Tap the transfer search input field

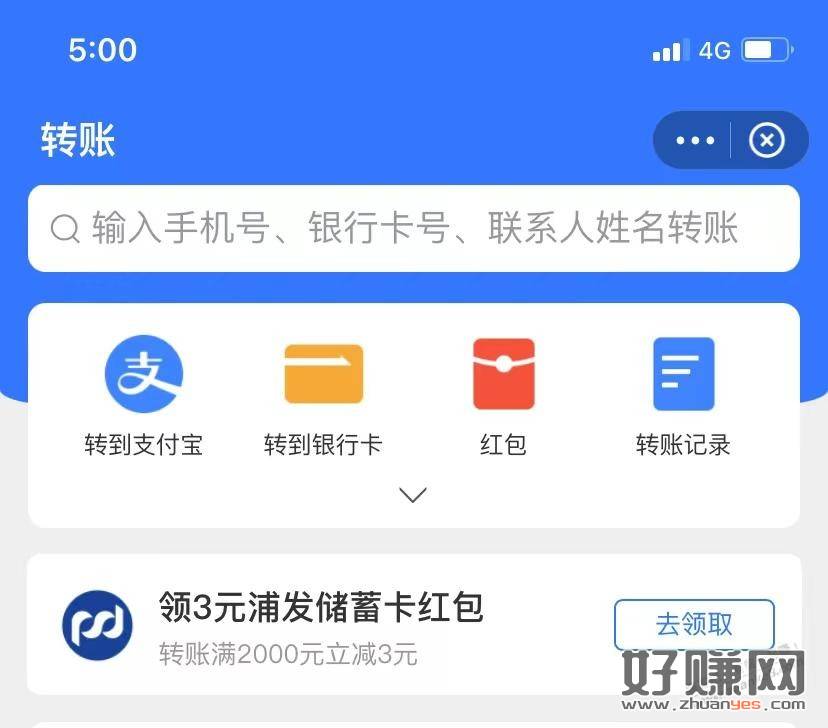click(414, 228)
